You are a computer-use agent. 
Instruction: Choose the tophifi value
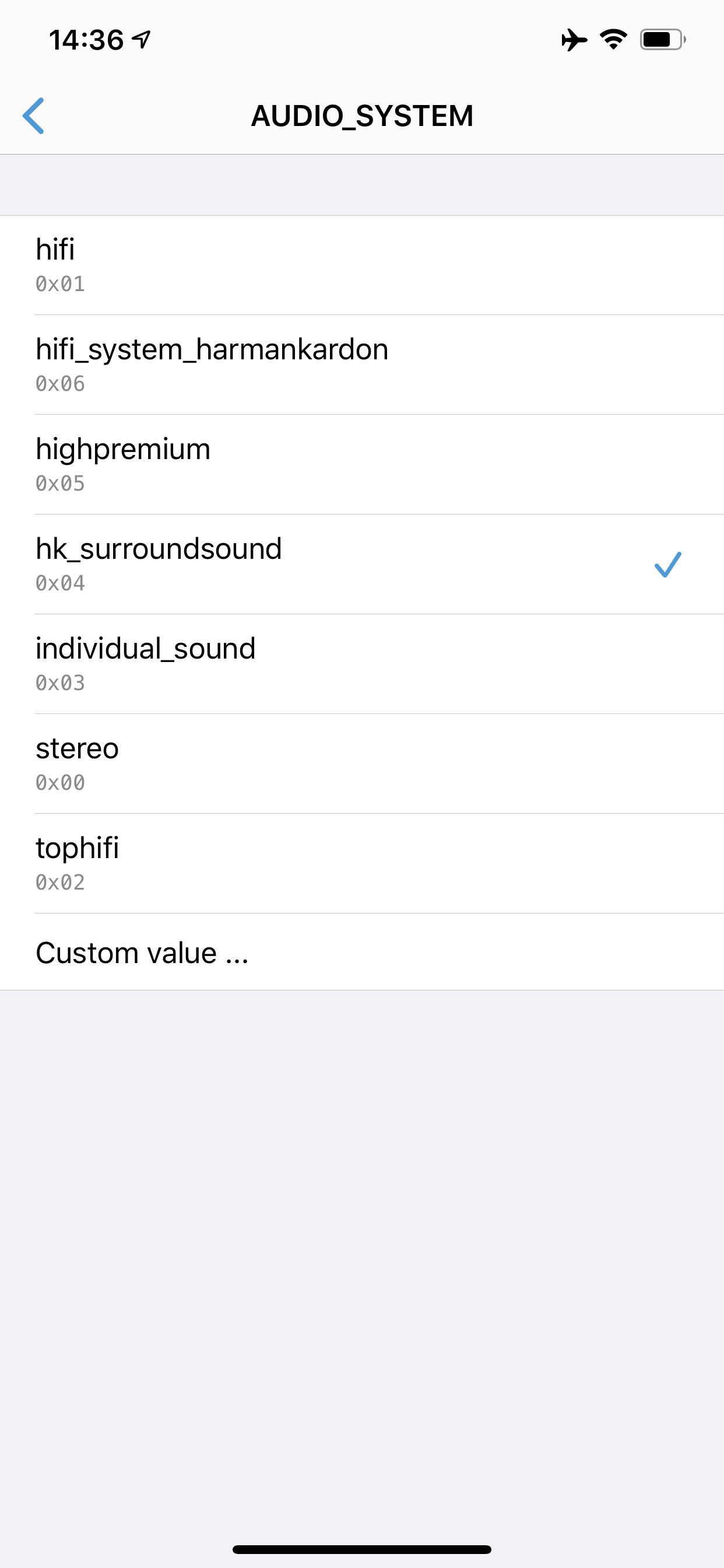[362, 864]
